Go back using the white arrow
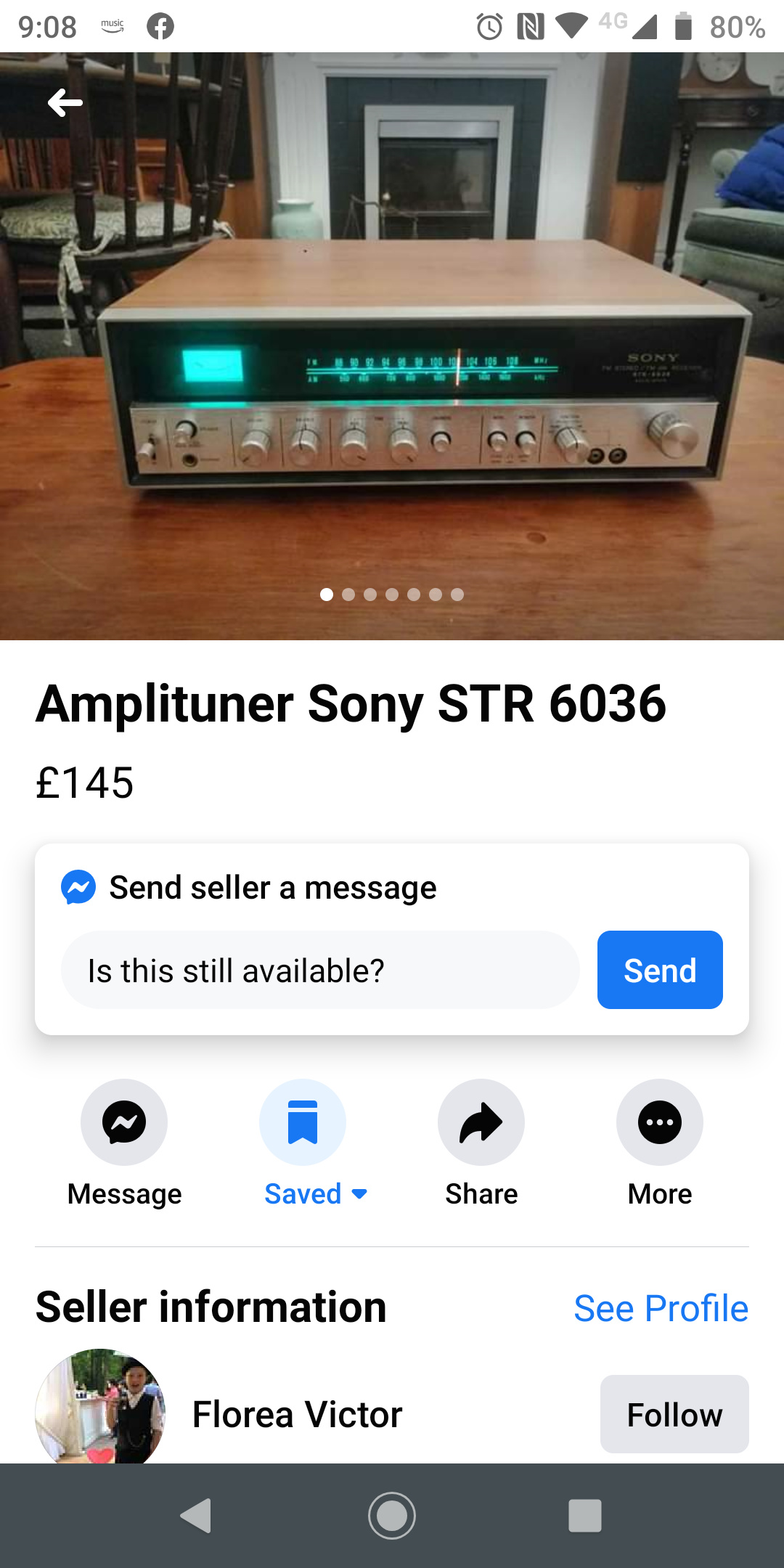The width and height of the screenshot is (784, 1568). coord(65,103)
